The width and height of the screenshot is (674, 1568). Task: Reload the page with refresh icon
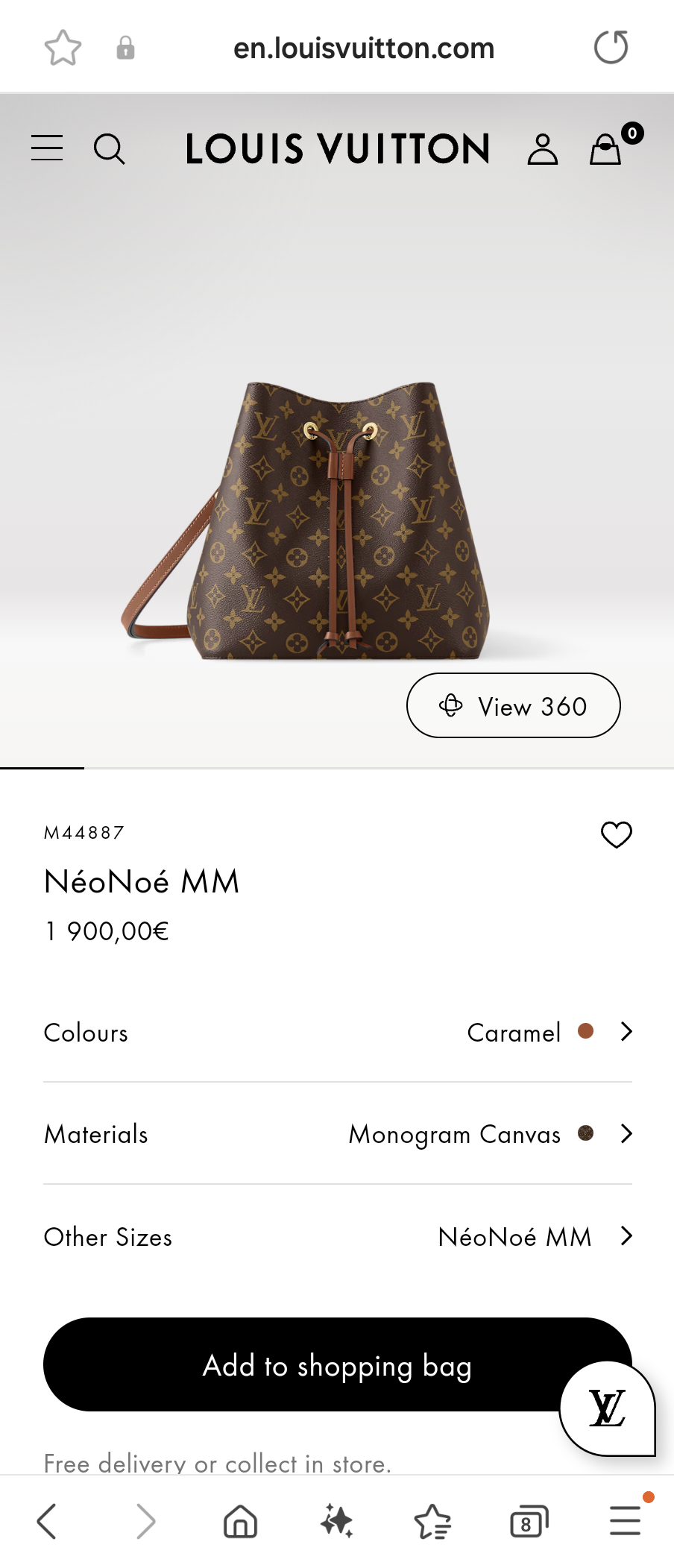tap(610, 46)
